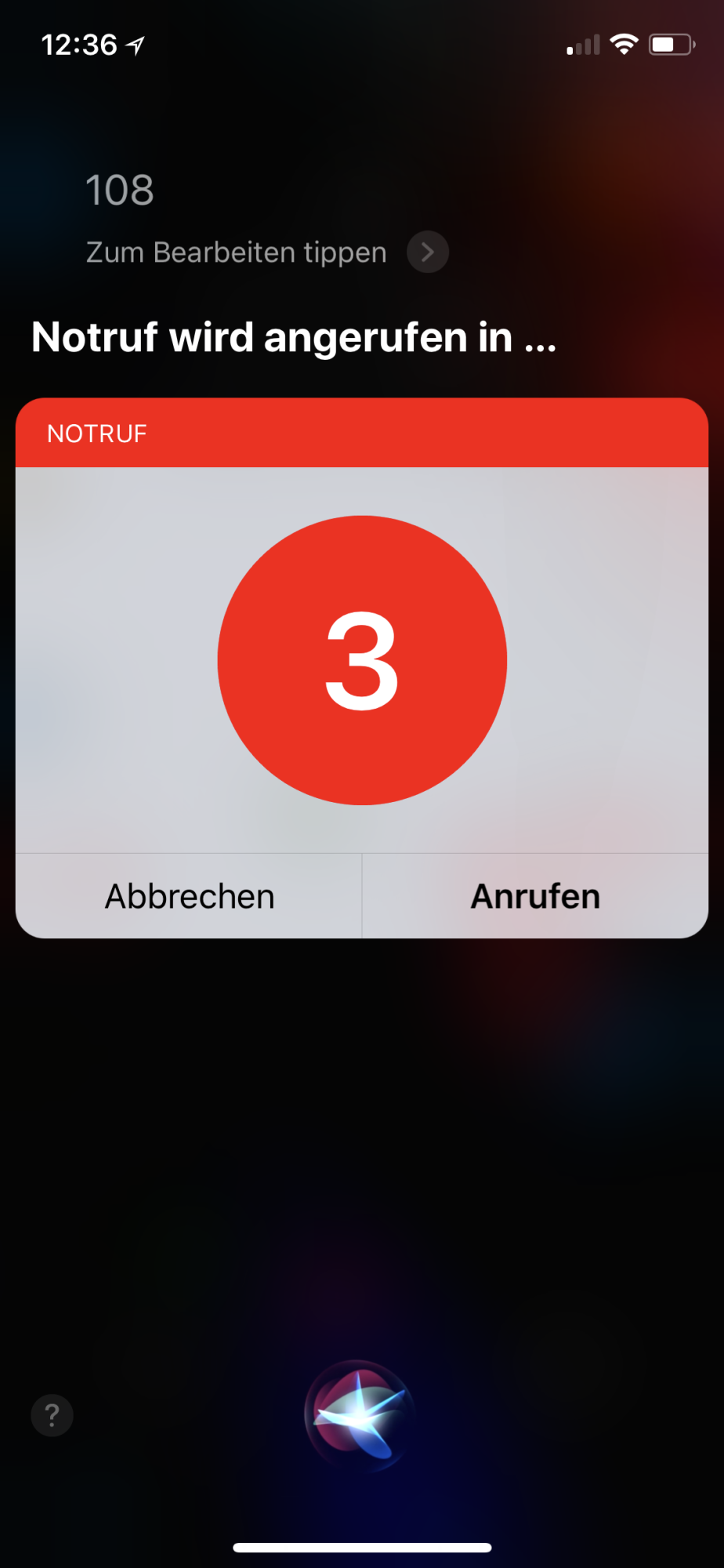This screenshot has width=724, height=1568.
Task: Activate the Siri orb to listen
Action: click(x=360, y=1415)
